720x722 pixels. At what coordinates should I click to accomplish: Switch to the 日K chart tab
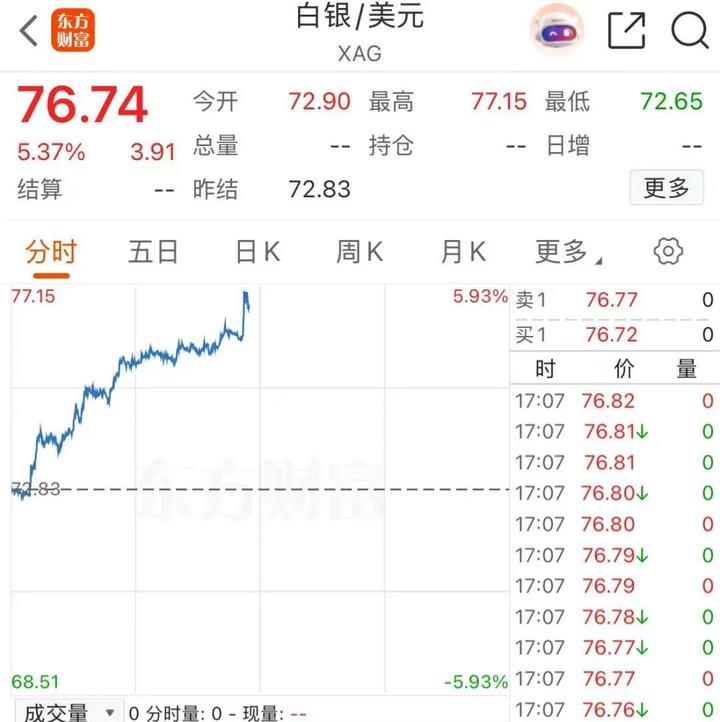258,252
